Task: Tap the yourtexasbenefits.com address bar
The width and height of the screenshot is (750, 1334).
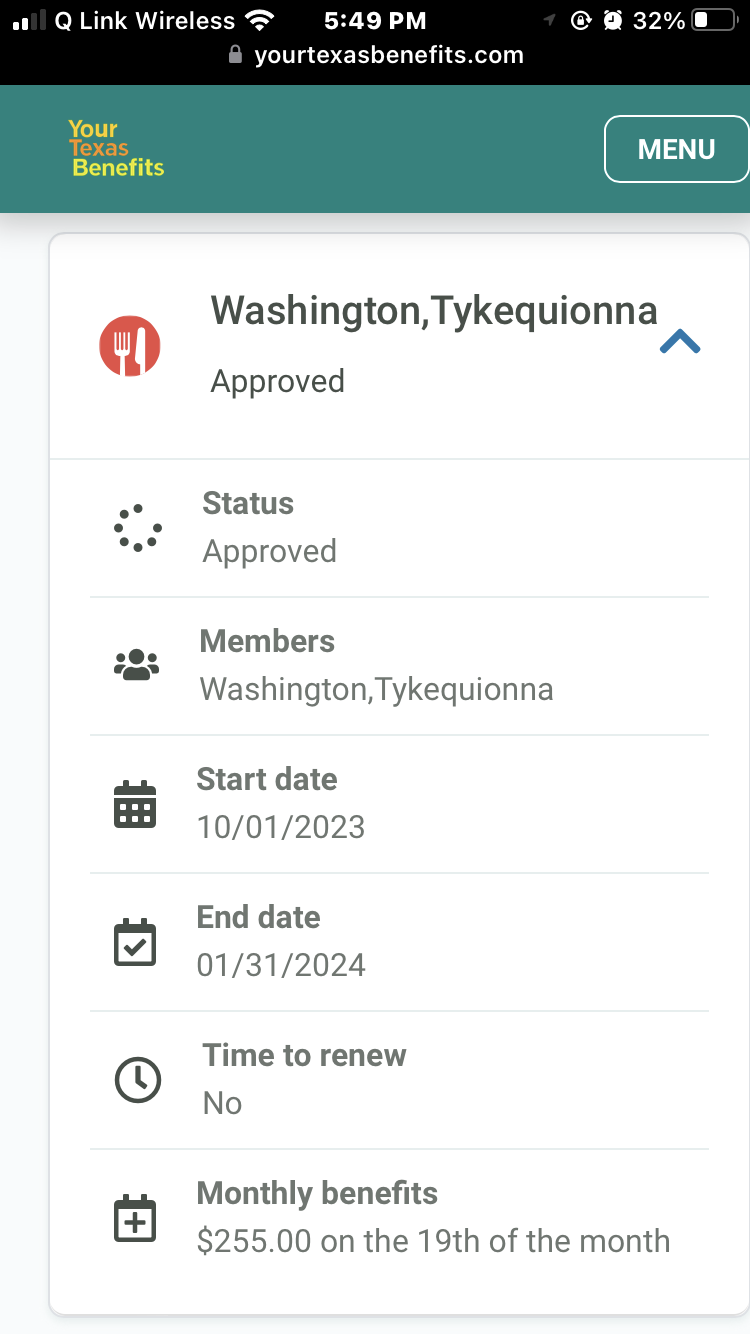Action: pyautogui.click(x=375, y=55)
